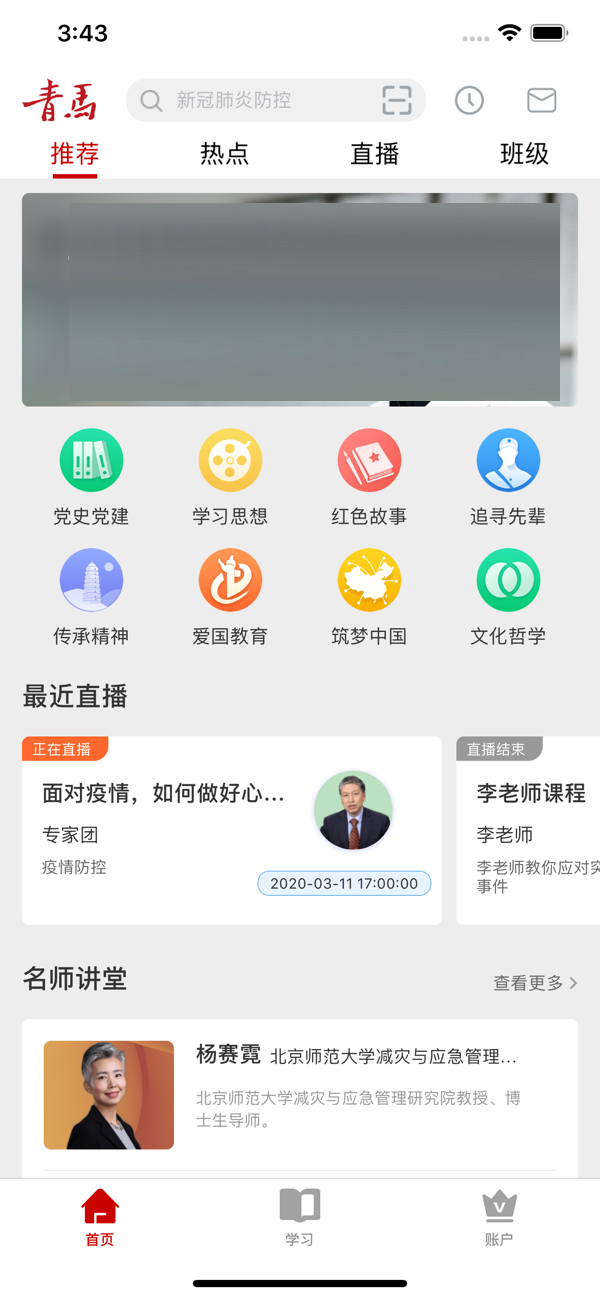Open the scan icon in search bar
This screenshot has height=1299, width=600.
coord(397,100)
